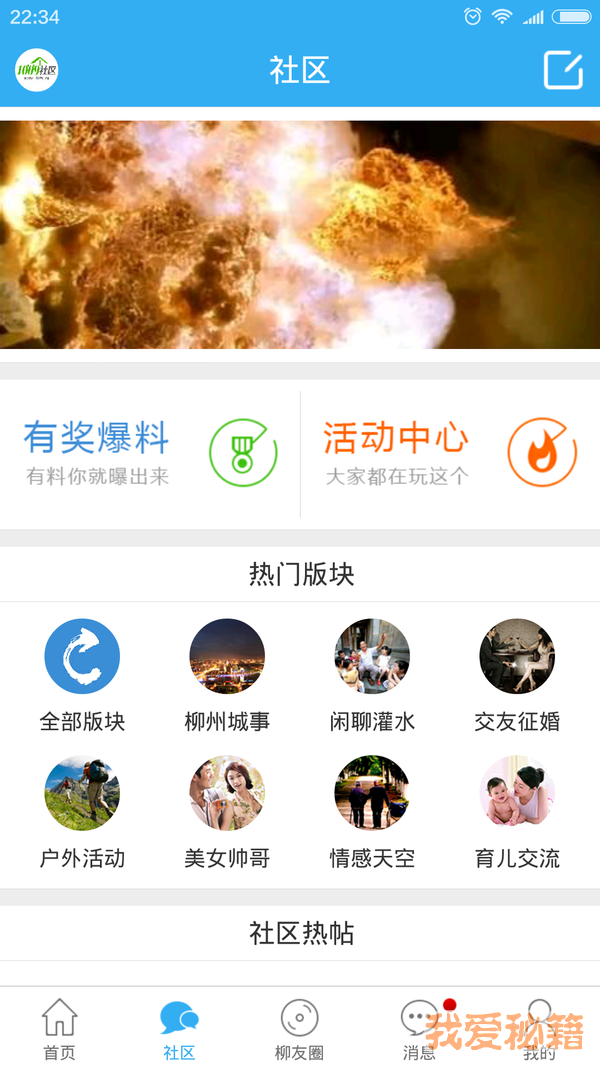Open the community logo in the top bar
Viewport: 600px width, 1067px height.
point(37,70)
